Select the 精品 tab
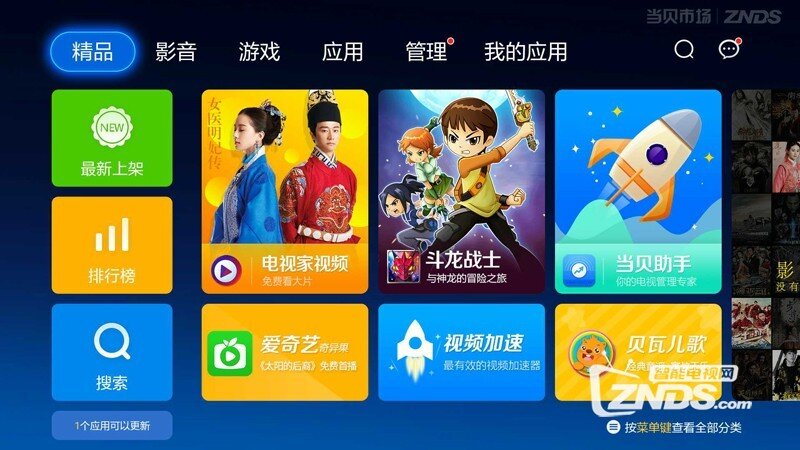This screenshot has width=800, height=450. pos(91,52)
